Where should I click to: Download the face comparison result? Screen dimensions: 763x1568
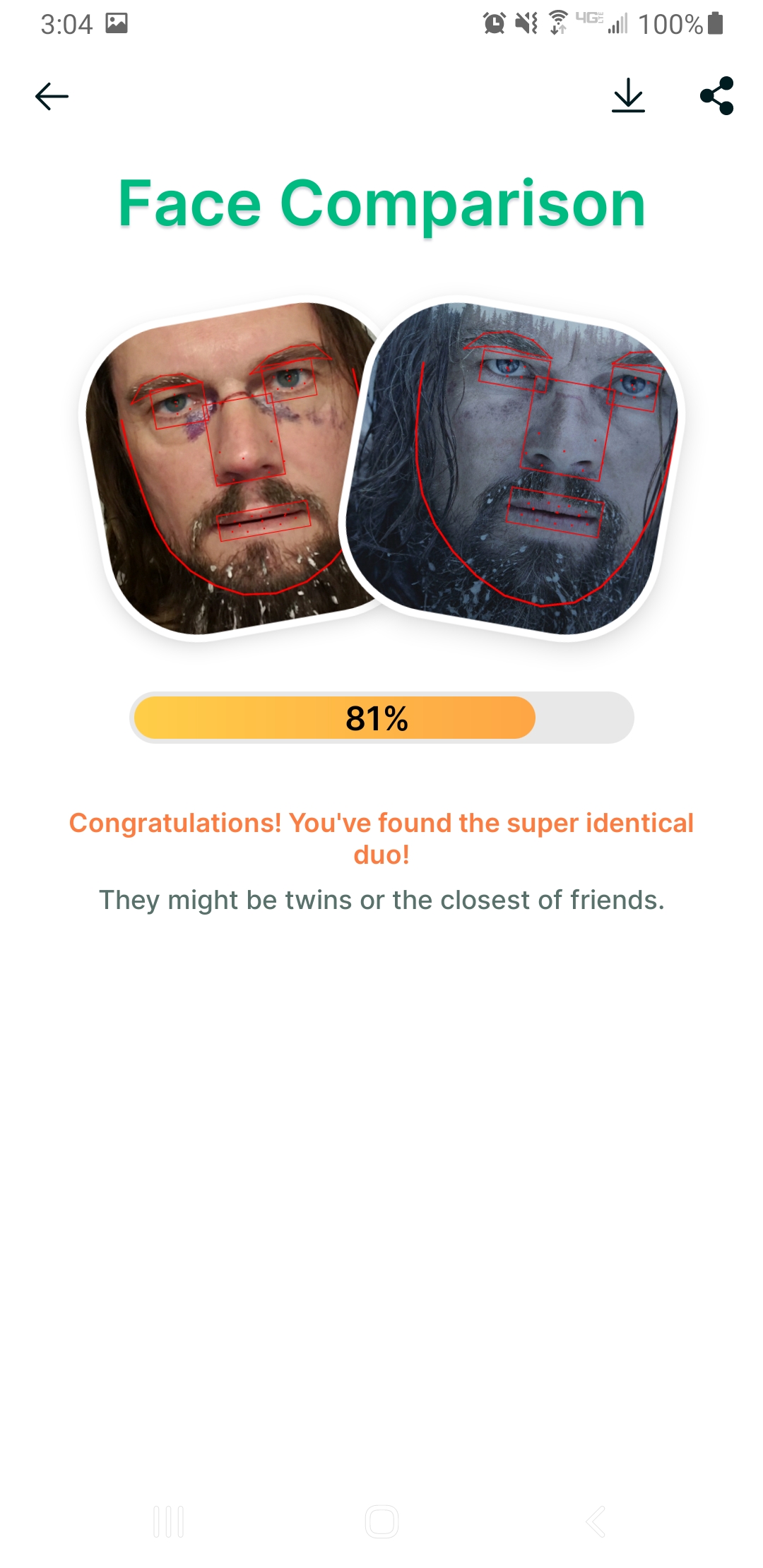[x=628, y=95]
